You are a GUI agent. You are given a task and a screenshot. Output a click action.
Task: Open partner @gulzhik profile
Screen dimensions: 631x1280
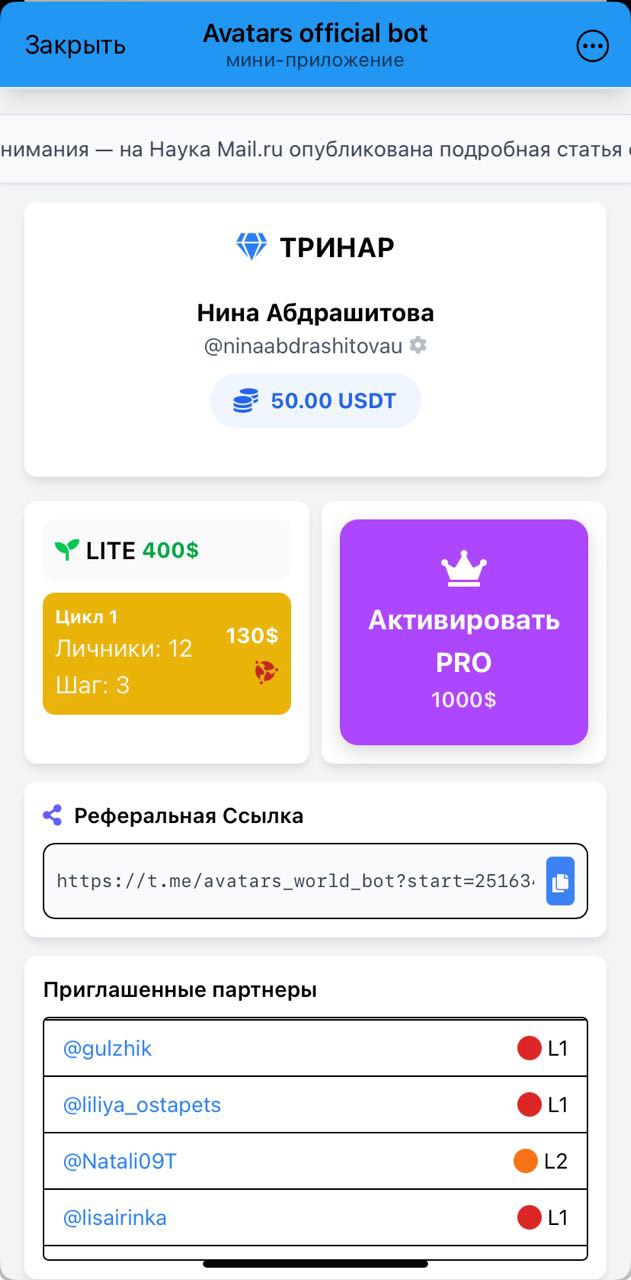pos(108,1049)
